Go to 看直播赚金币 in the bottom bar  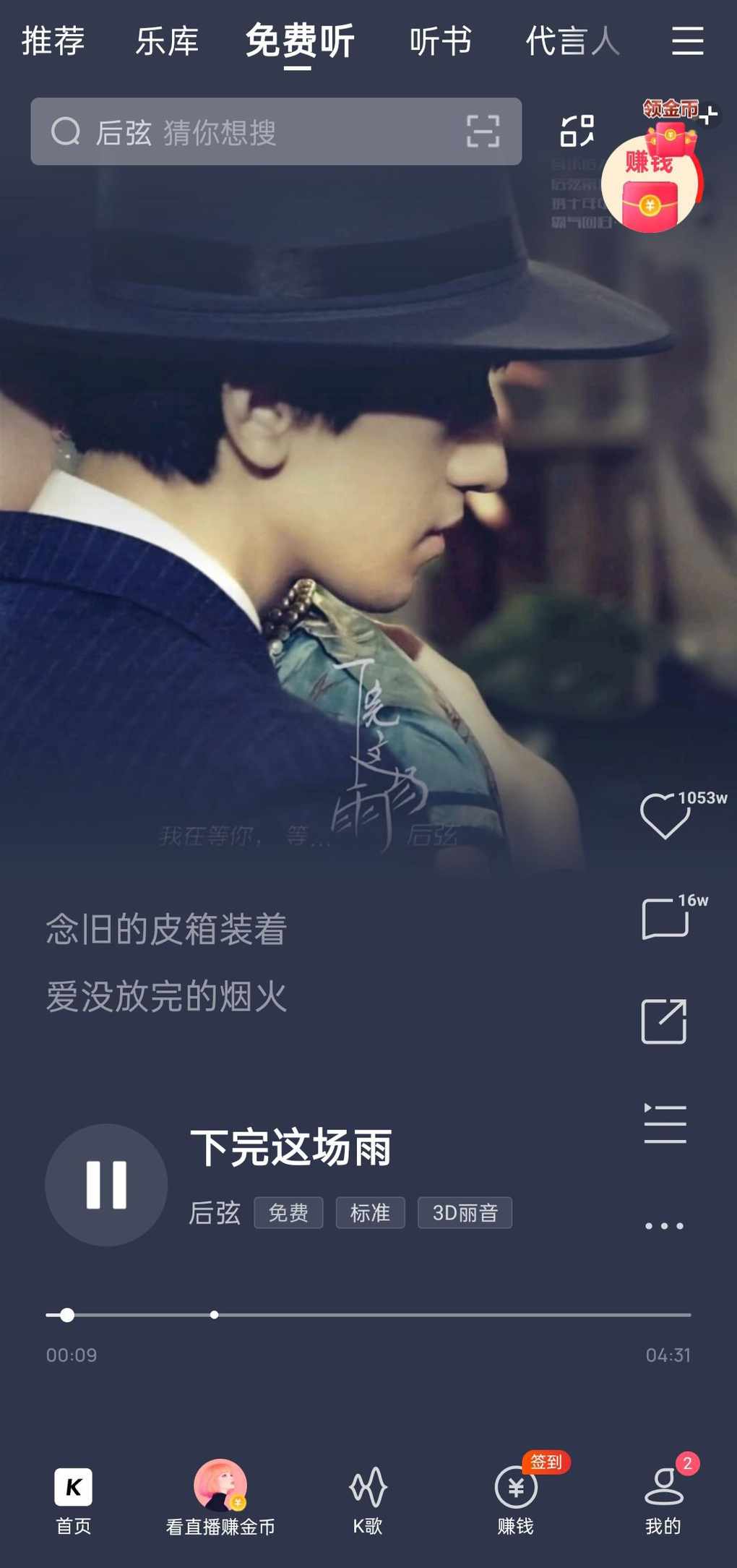[x=220, y=1496]
